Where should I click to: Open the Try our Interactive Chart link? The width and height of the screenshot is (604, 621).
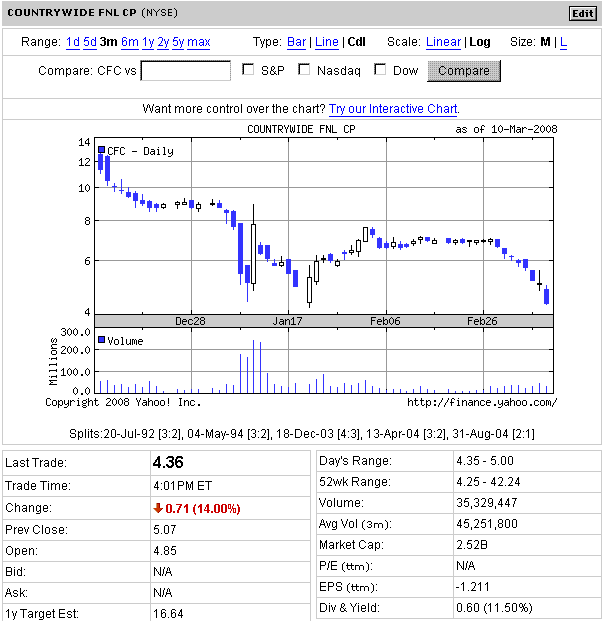click(393, 108)
